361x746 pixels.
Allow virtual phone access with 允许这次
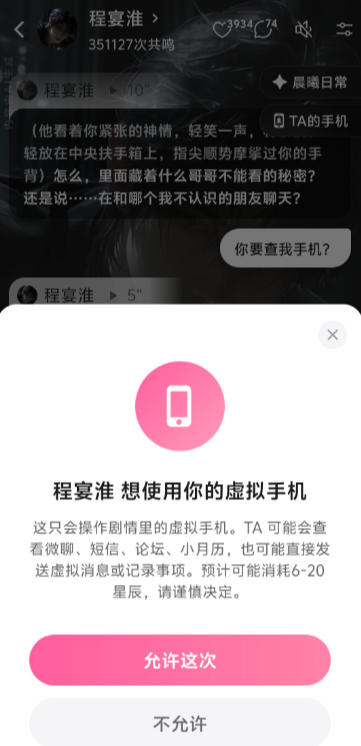[180, 659]
